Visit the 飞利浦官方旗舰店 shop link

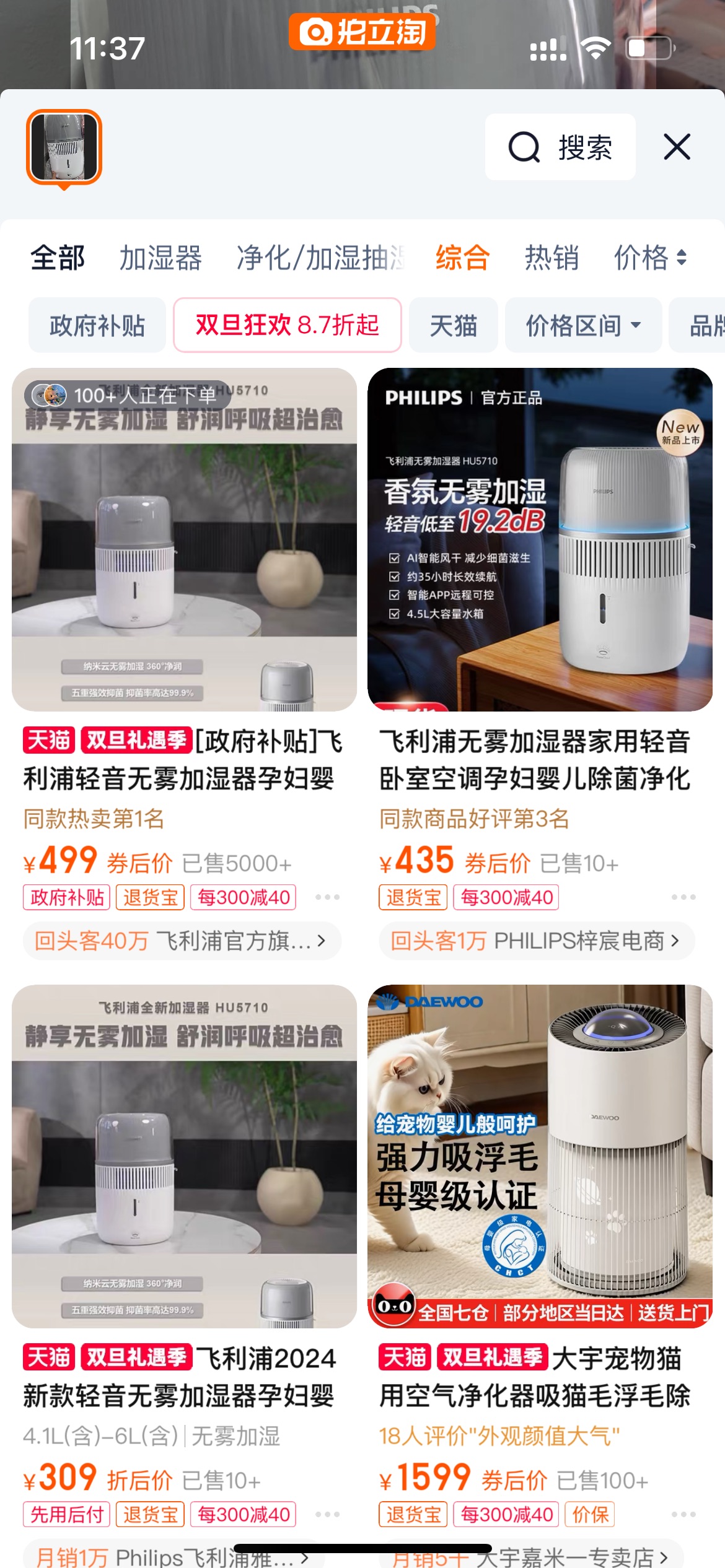pos(182,941)
